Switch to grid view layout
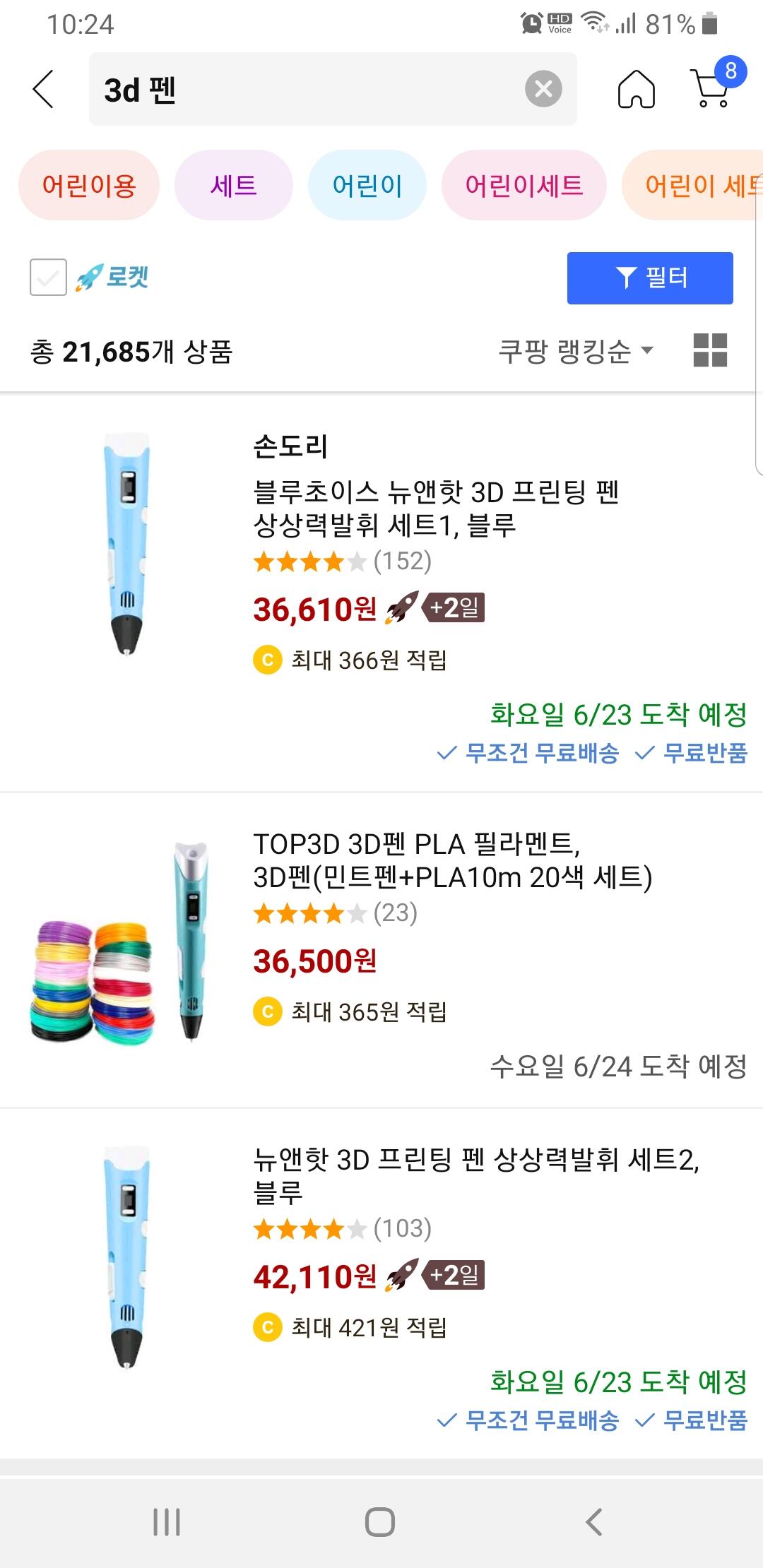Screen dimensions: 763x1568 coord(710,350)
